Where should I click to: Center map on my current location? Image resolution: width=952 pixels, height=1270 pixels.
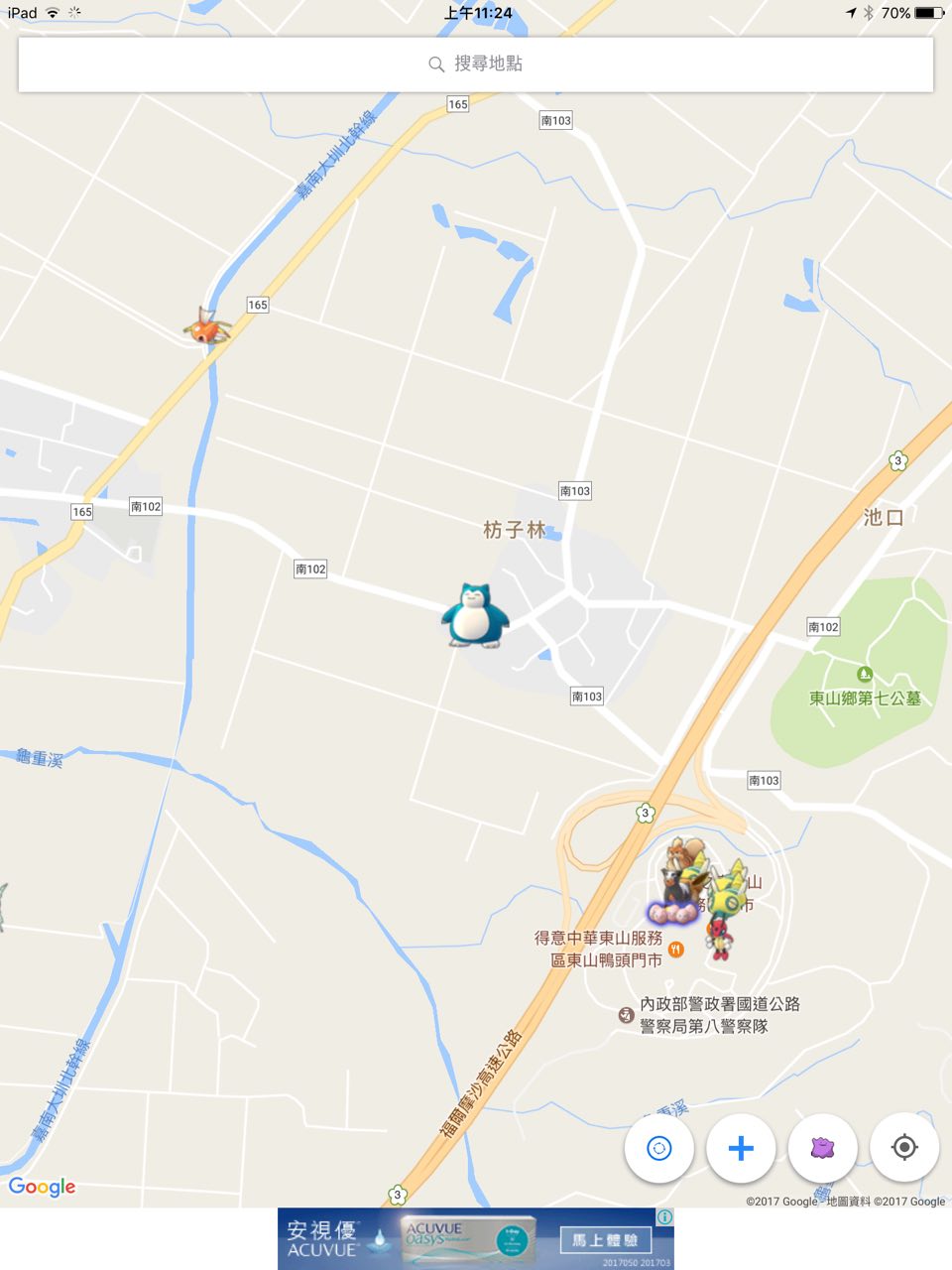pos(903,1148)
